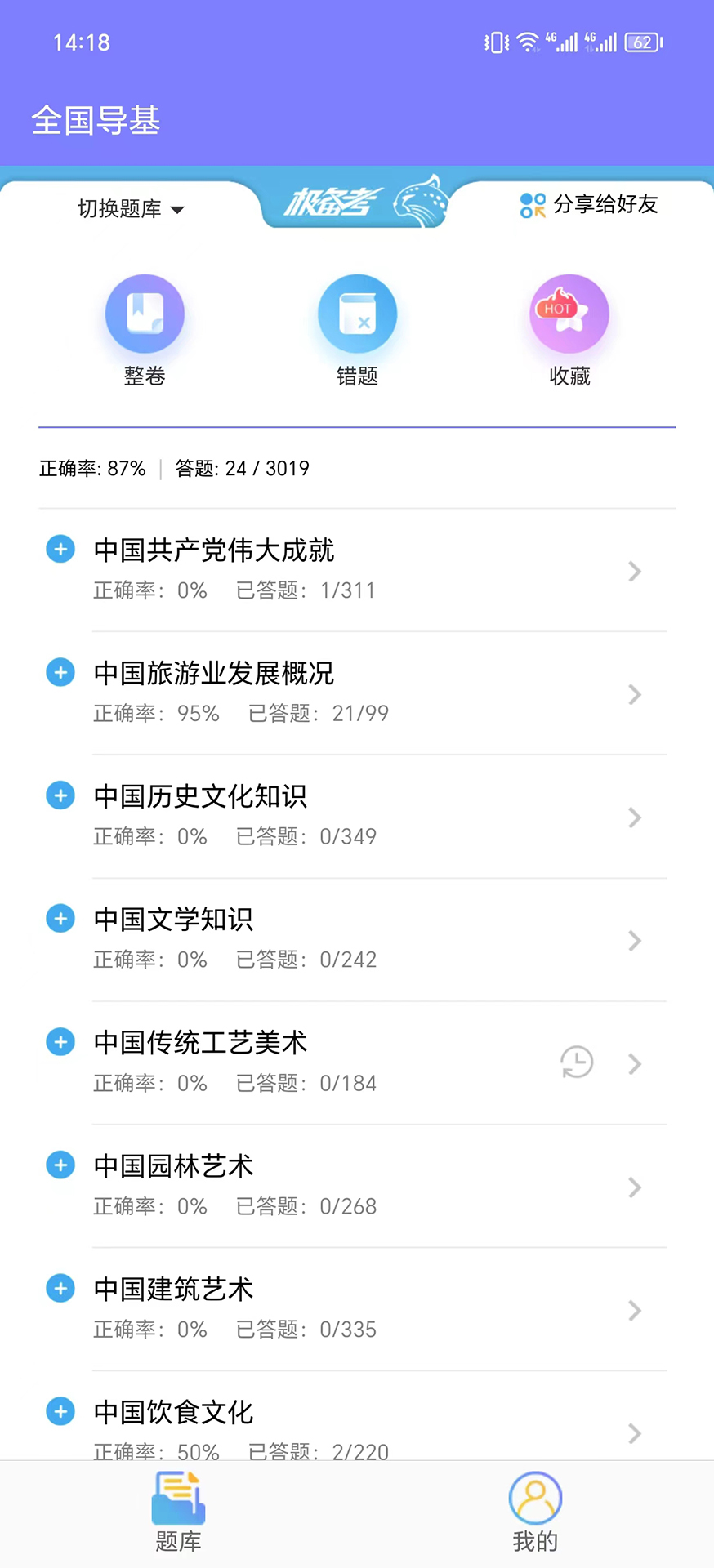Image resolution: width=714 pixels, height=1568 pixels.
Task: Open the 整卷 full paper icon
Action: (x=145, y=313)
